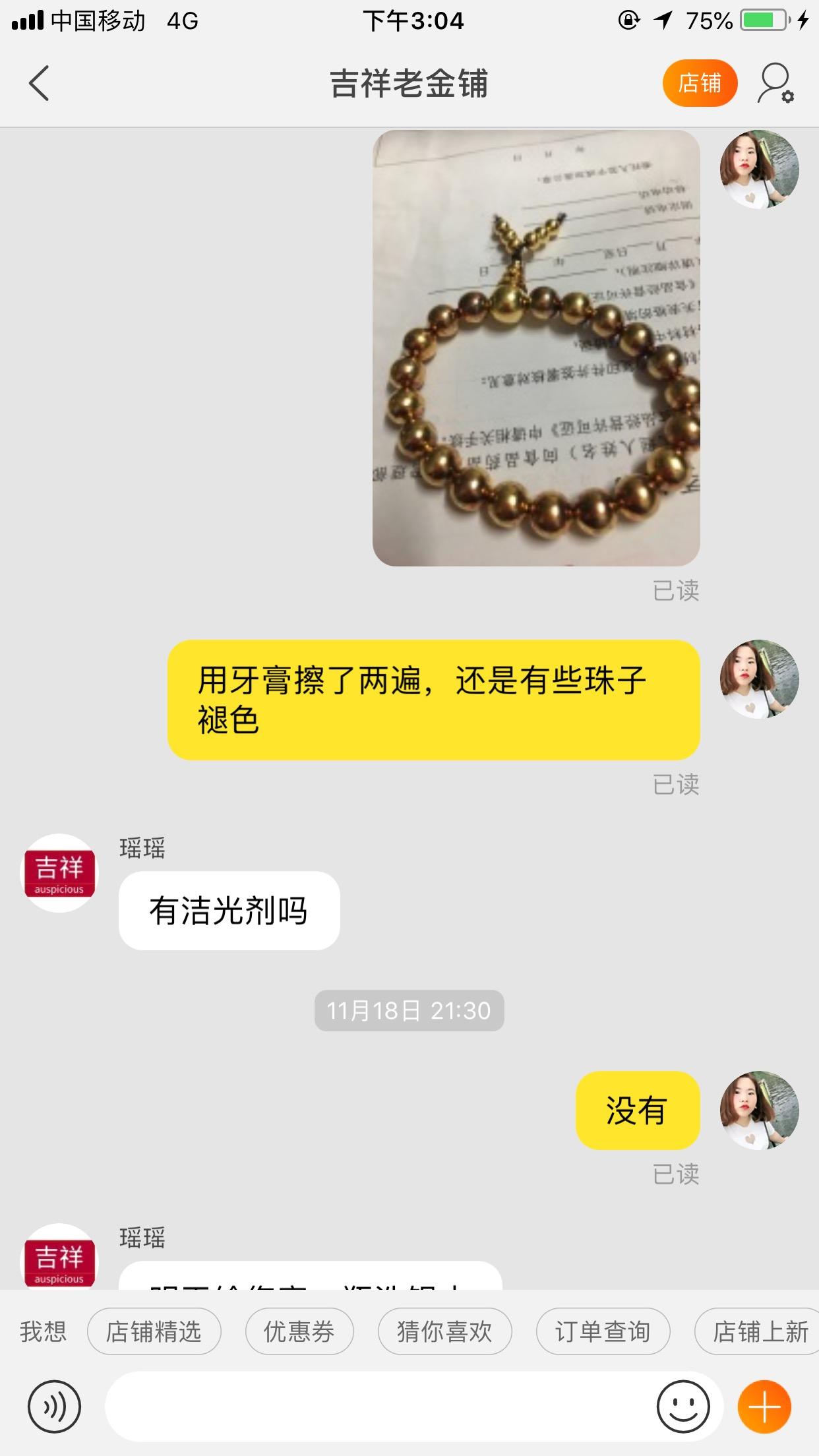
Task: Select the 优惠券 coupon chip
Action: pos(299,1331)
